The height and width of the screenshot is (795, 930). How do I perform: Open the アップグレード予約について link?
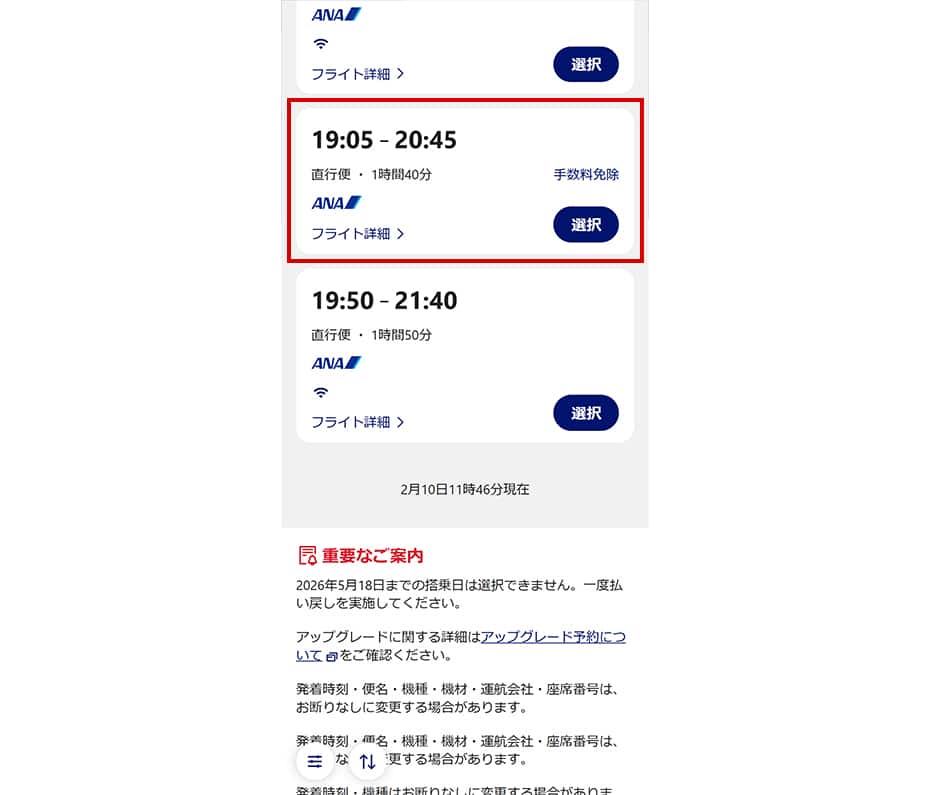click(x=553, y=637)
